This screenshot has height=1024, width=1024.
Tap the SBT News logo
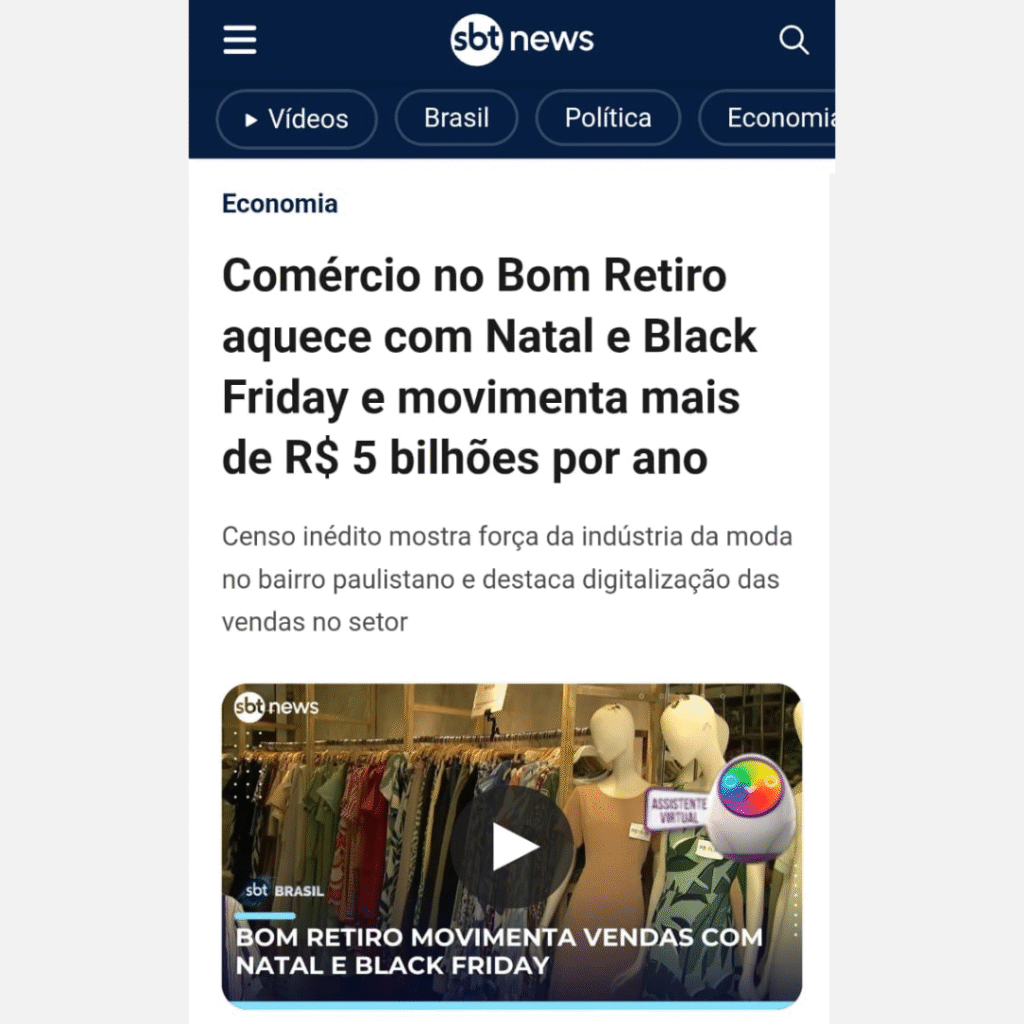click(x=521, y=41)
